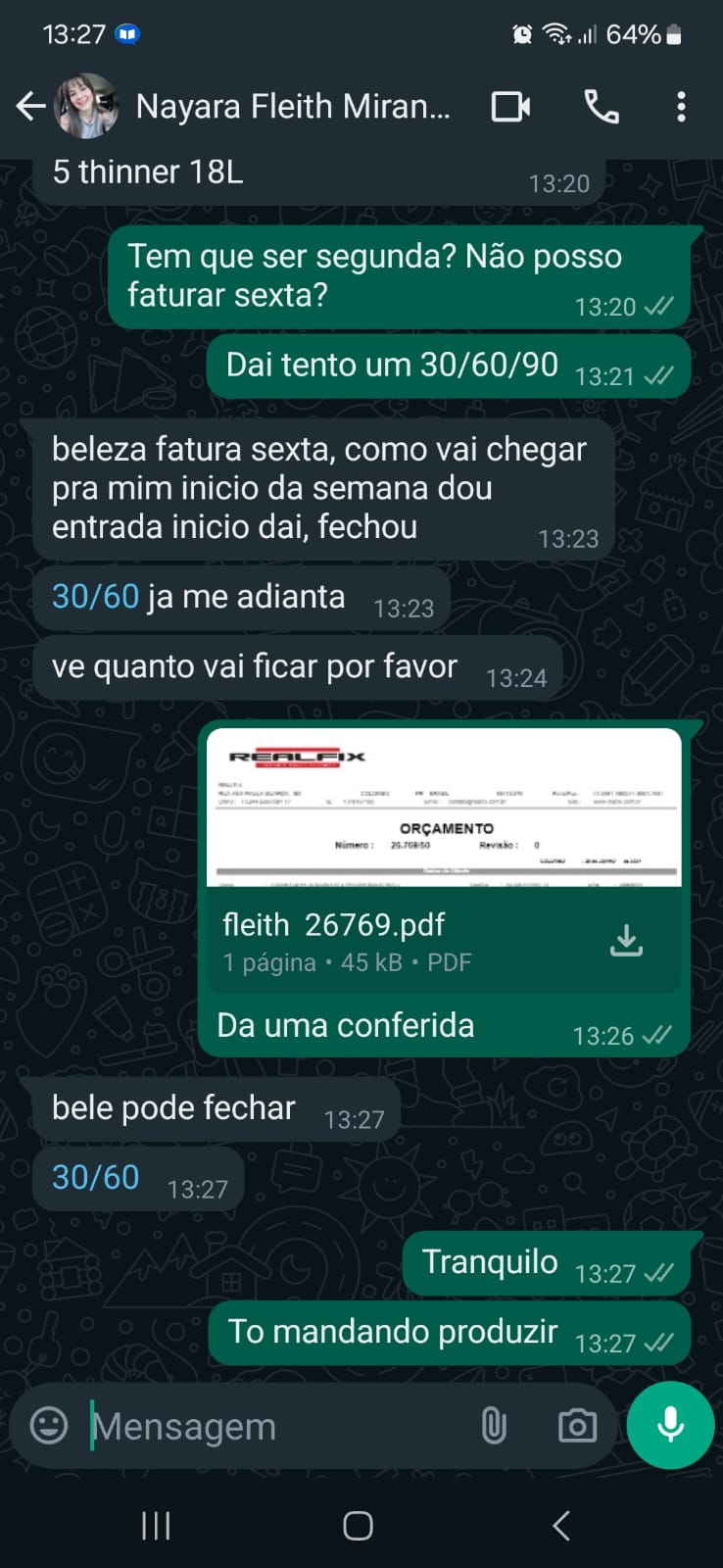723x1568 pixels.
Task: Focus the Mensagem text field
Action: [x=274, y=1427]
